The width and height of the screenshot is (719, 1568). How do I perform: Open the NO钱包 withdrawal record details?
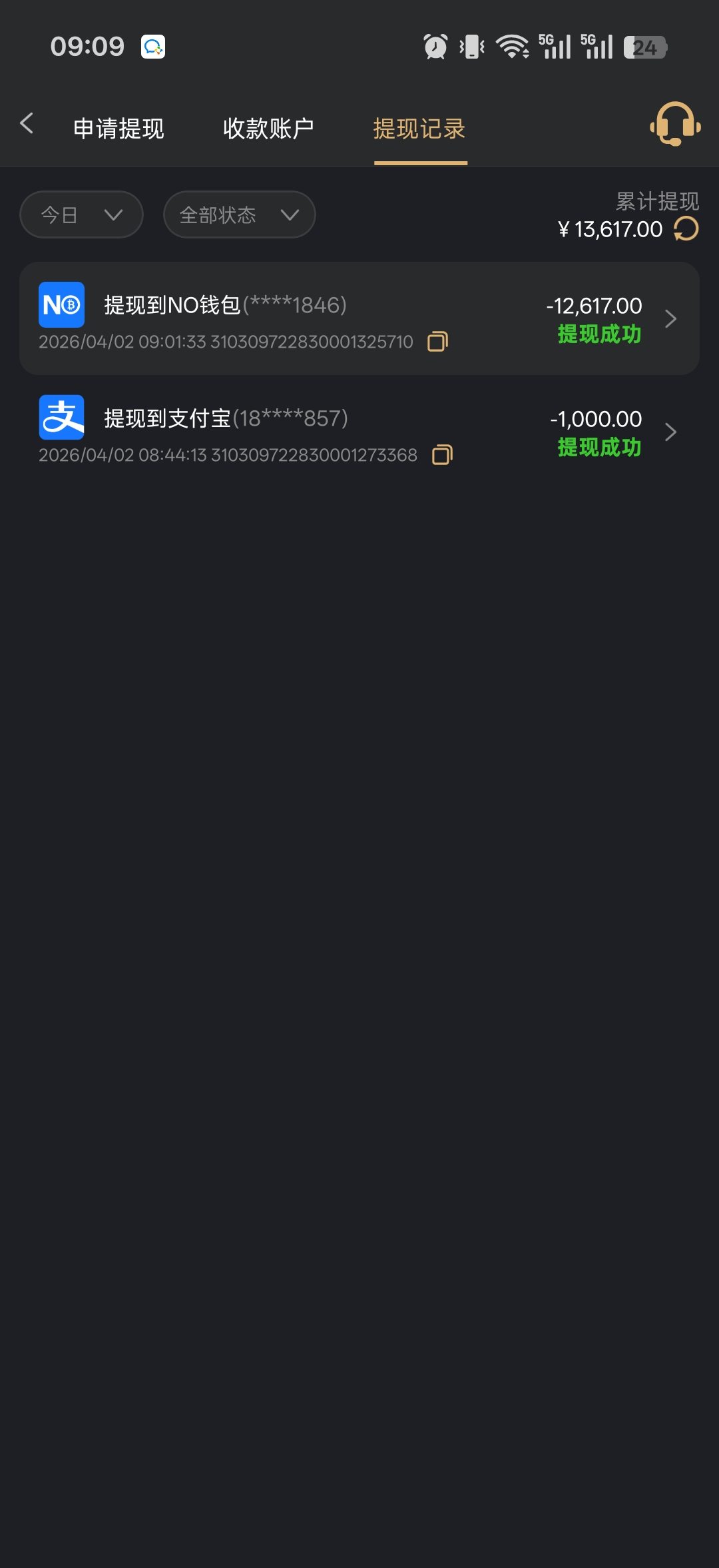coord(670,319)
